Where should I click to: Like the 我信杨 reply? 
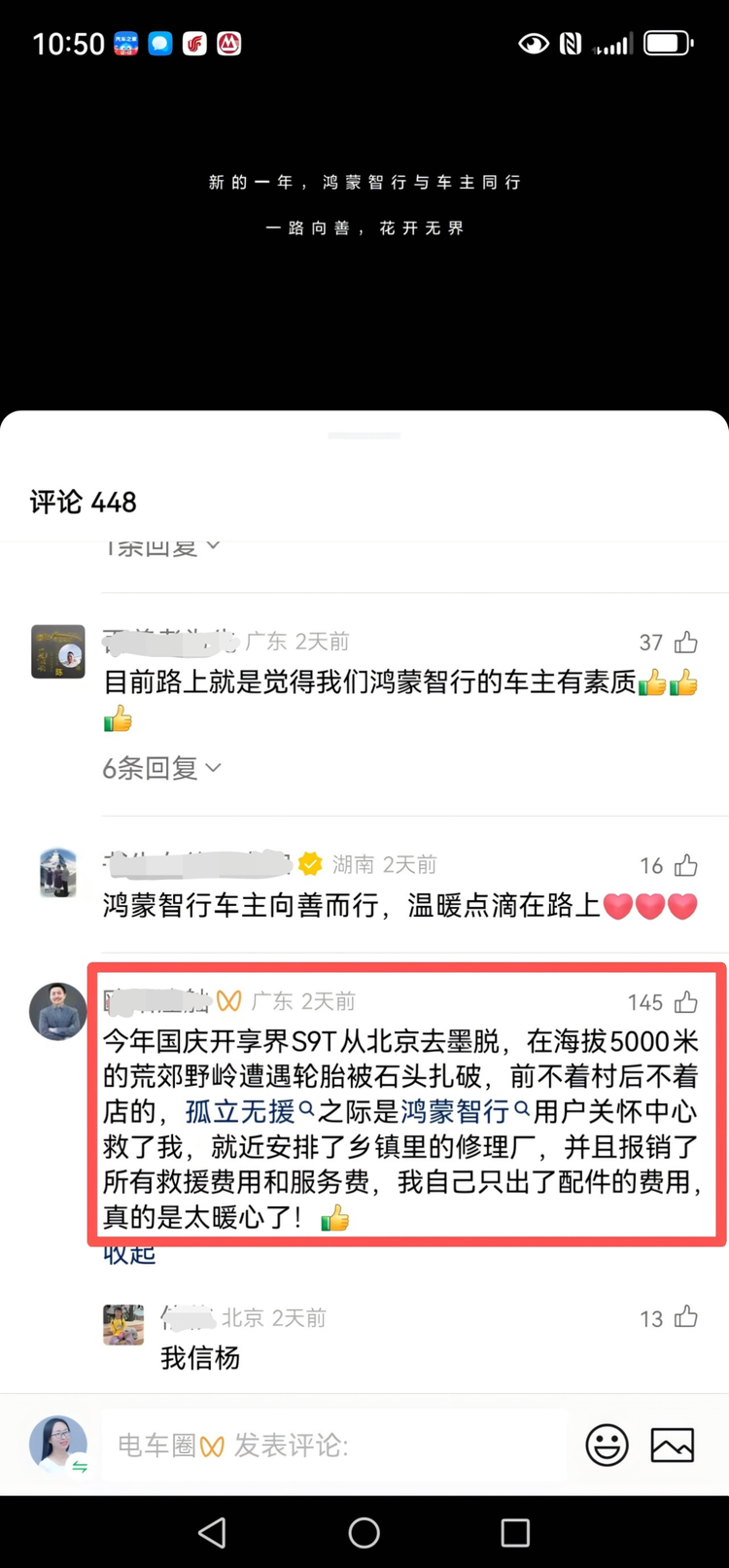point(685,1318)
